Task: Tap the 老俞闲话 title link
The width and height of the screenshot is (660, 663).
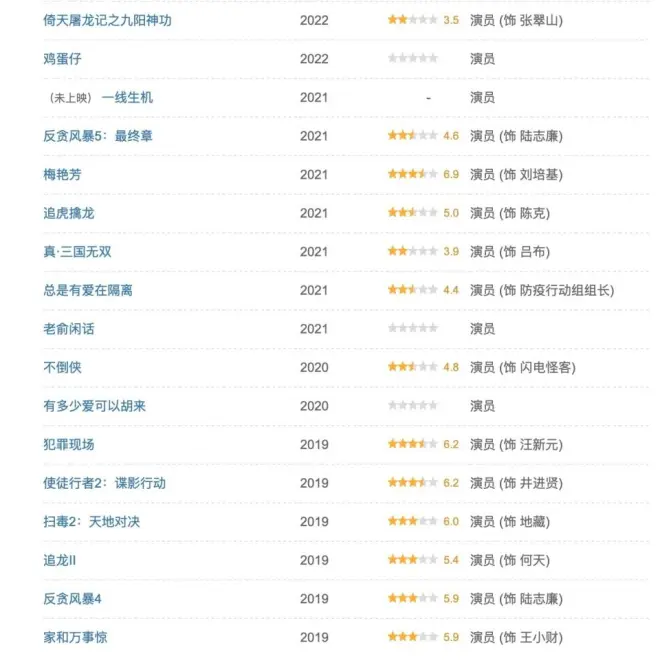Action: coord(68,328)
